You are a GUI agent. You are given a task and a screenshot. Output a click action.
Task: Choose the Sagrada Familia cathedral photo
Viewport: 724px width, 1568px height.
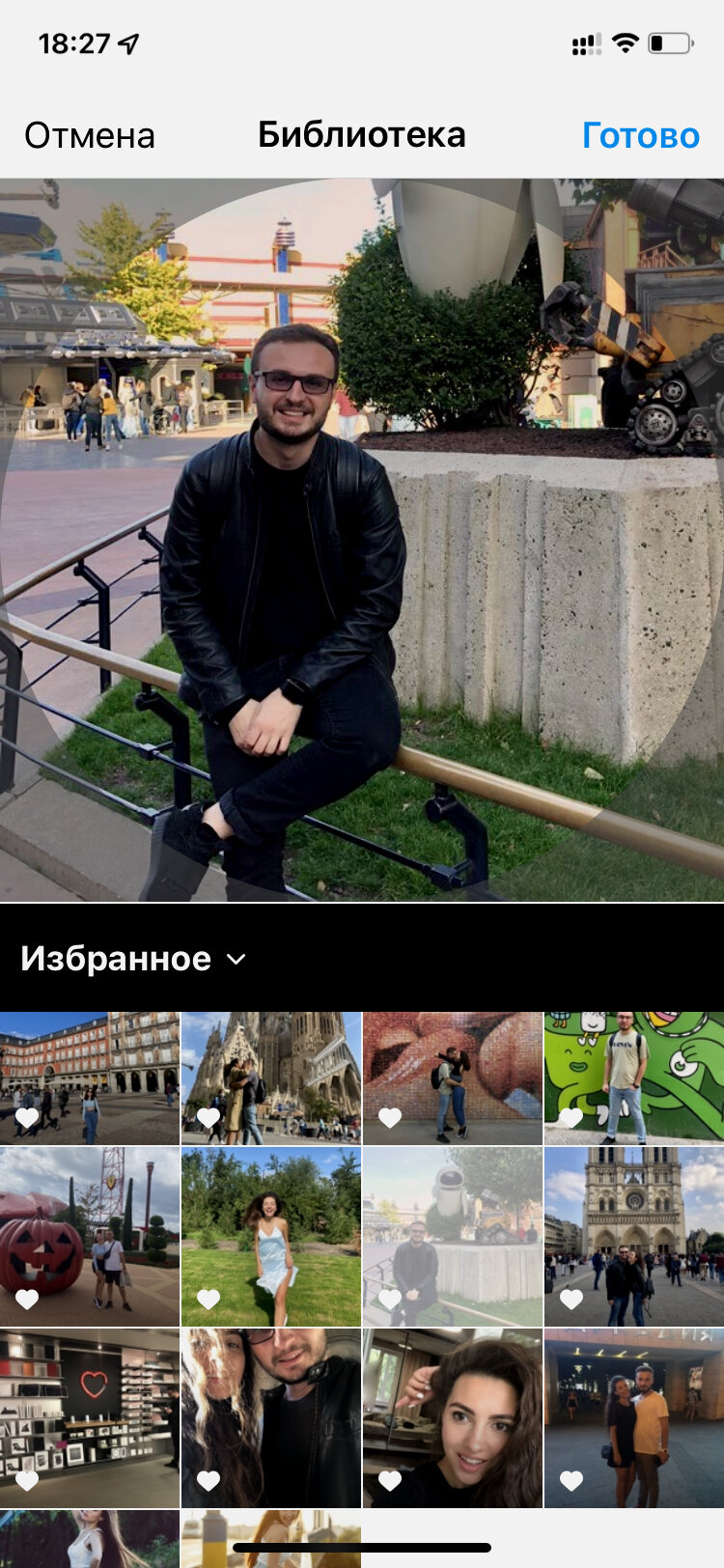point(271,1078)
